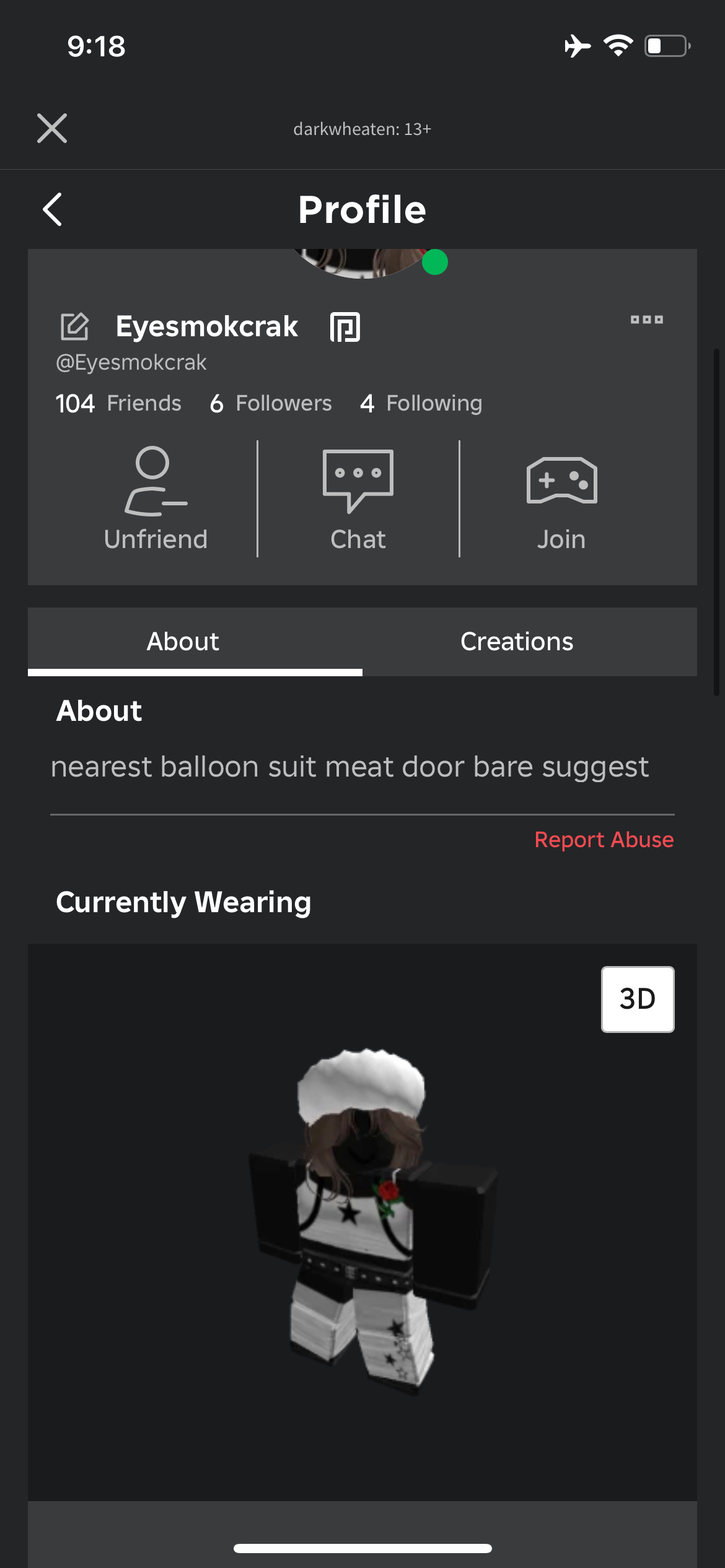The height and width of the screenshot is (1568, 725).
Task: Select the About tab
Action: click(183, 642)
